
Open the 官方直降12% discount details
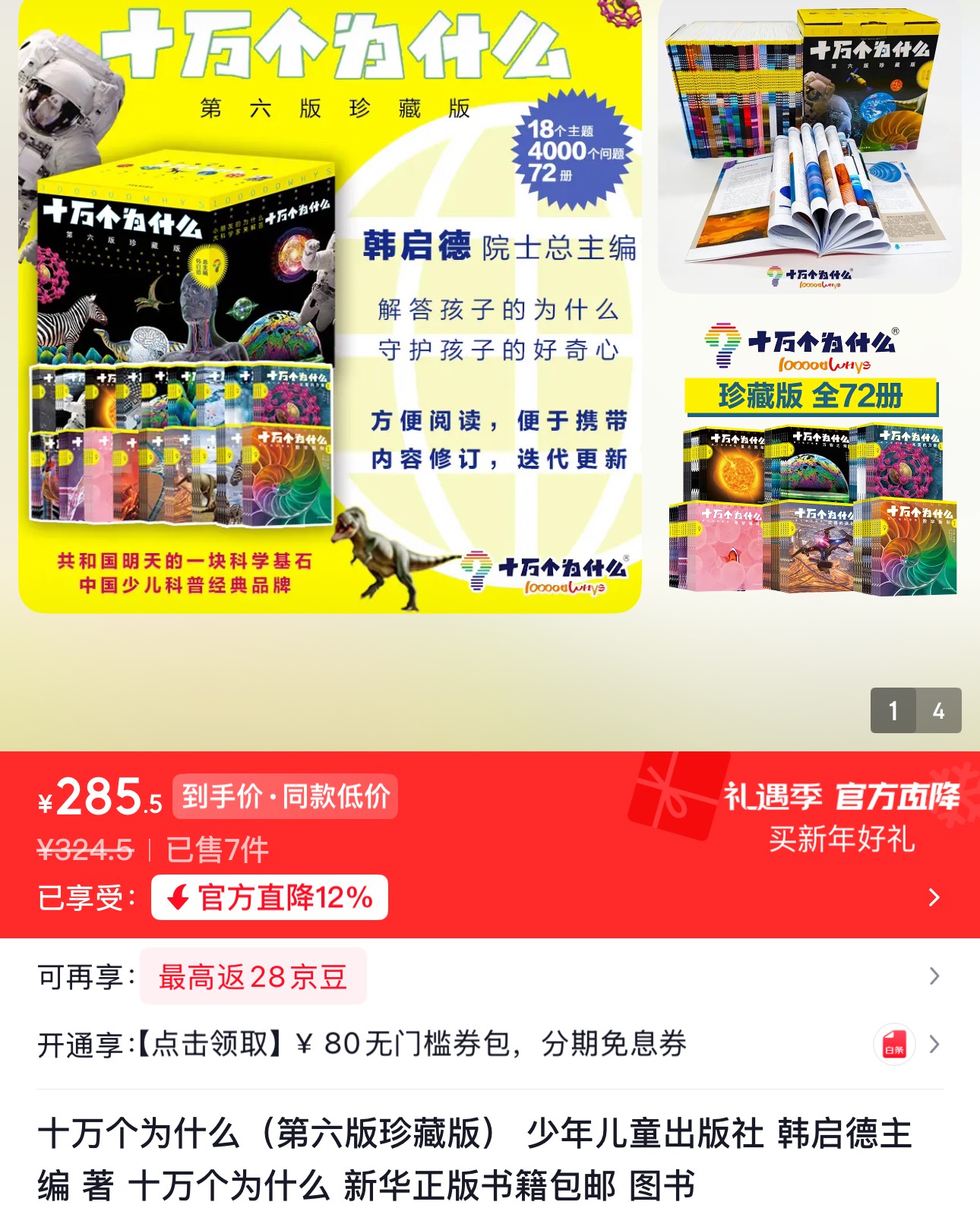pyautogui.click(x=270, y=897)
